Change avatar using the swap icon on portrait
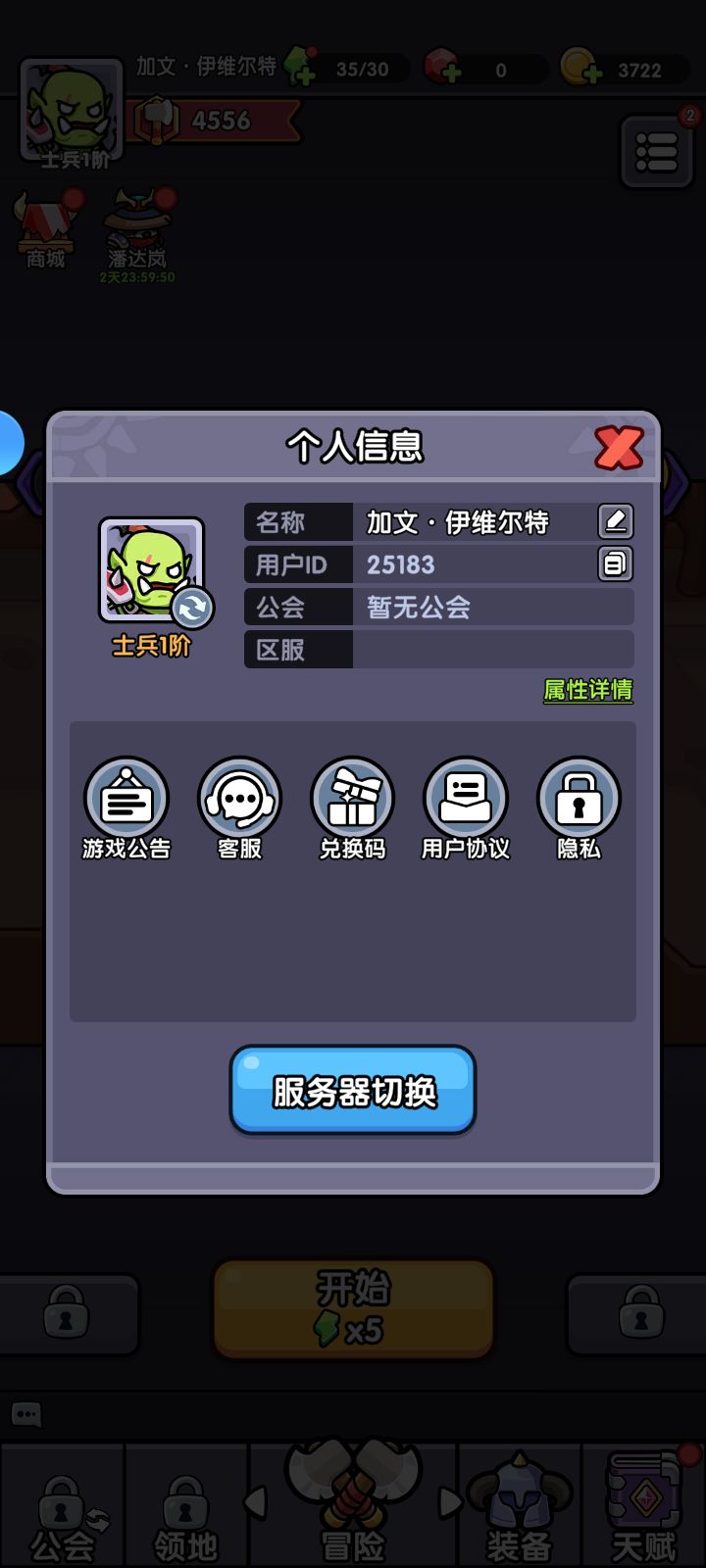The width and height of the screenshot is (706, 1568). (192, 609)
